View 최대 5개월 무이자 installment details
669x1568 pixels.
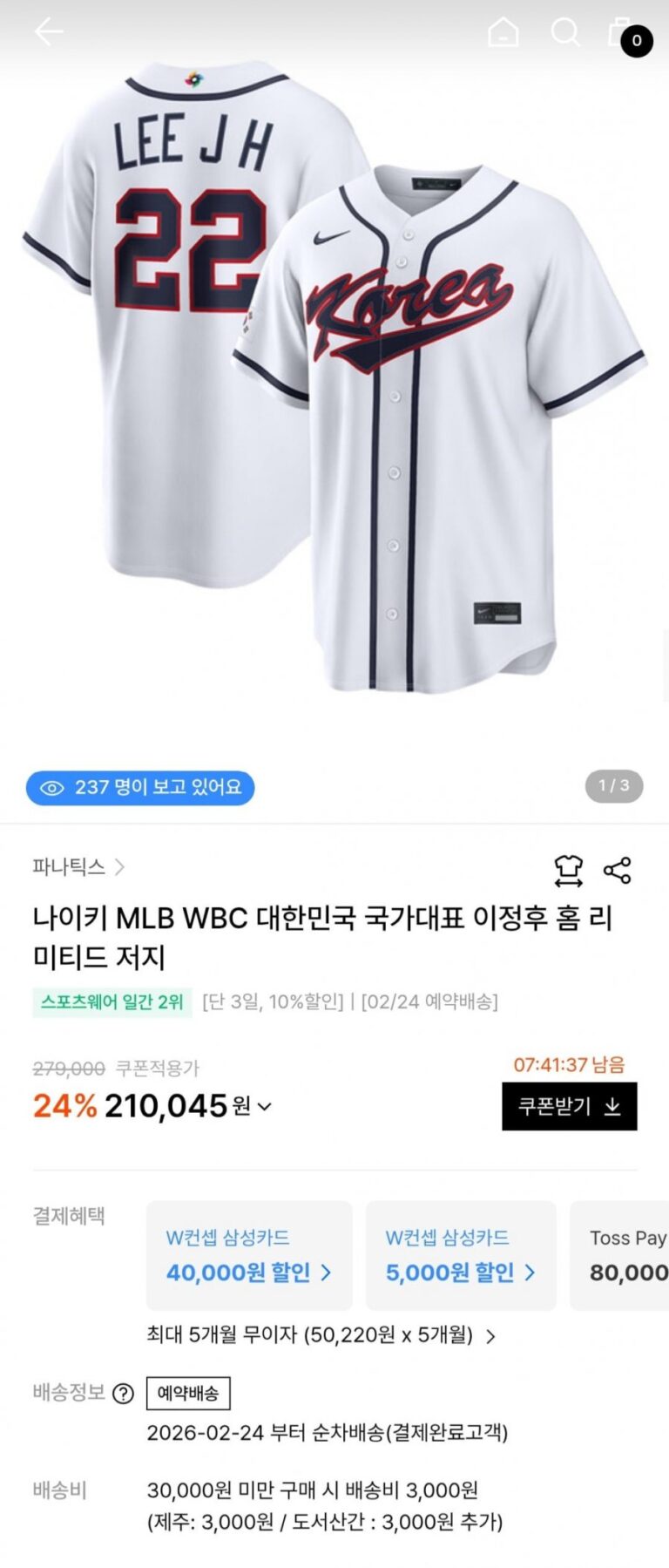pyautogui.click(x=321, y=1335)
